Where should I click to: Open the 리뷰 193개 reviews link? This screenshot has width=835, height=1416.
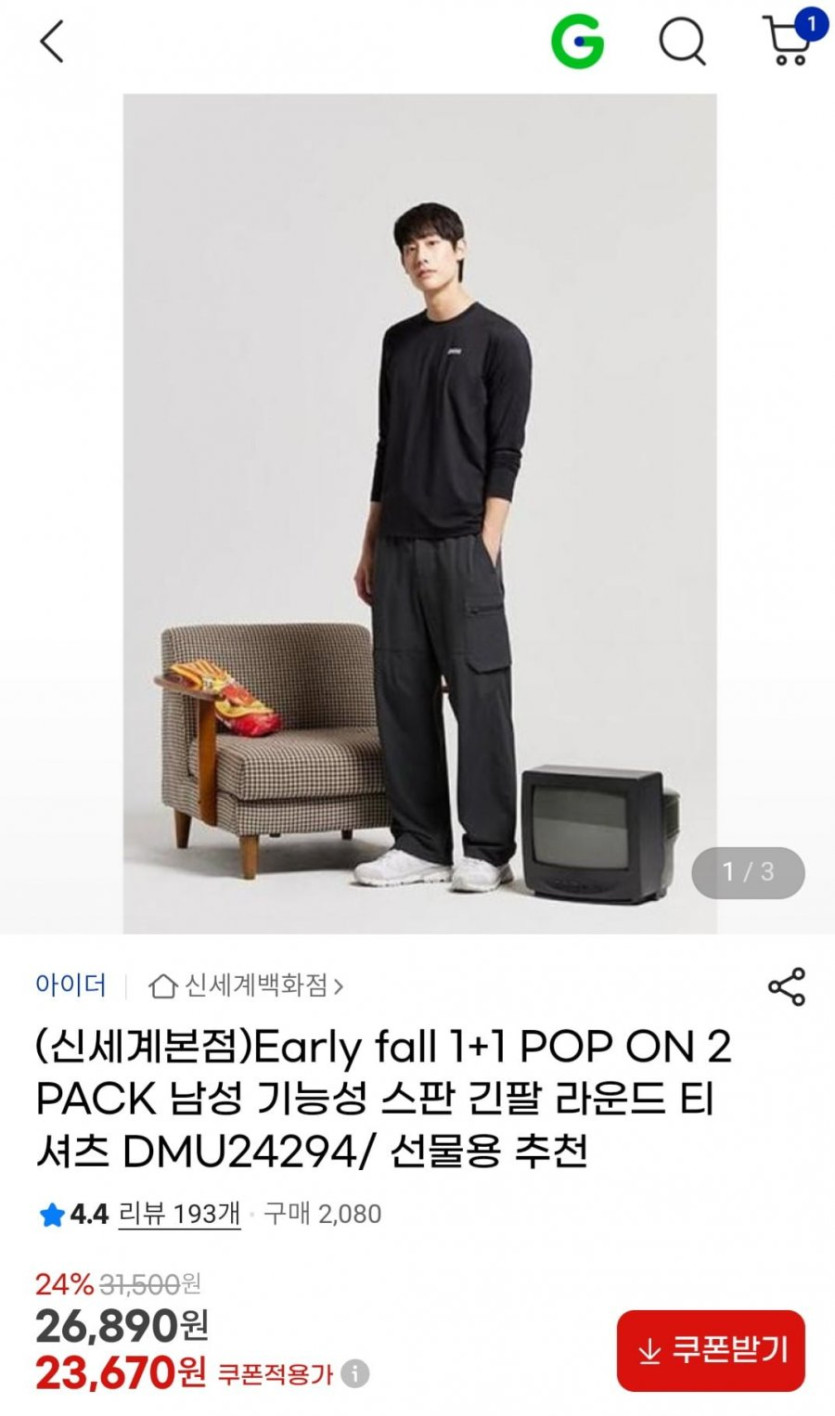(x=179, y=1214)
